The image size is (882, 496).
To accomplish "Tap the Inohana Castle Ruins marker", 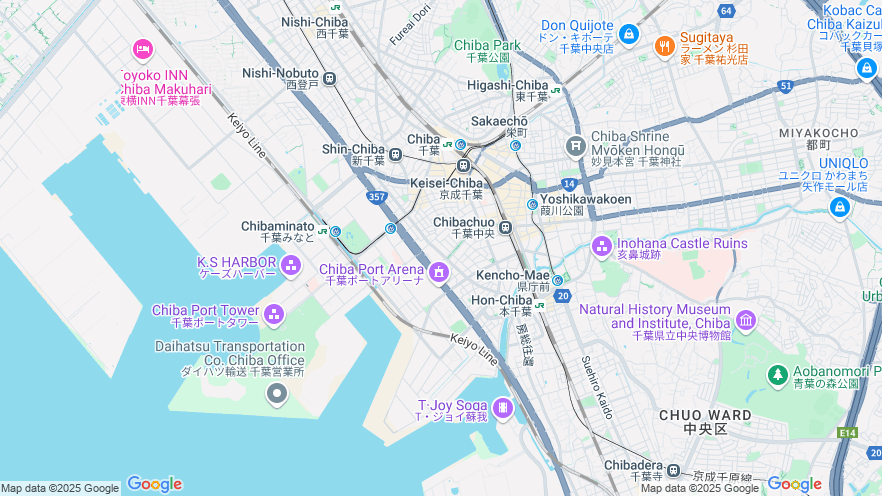I will tap(602, 246).
